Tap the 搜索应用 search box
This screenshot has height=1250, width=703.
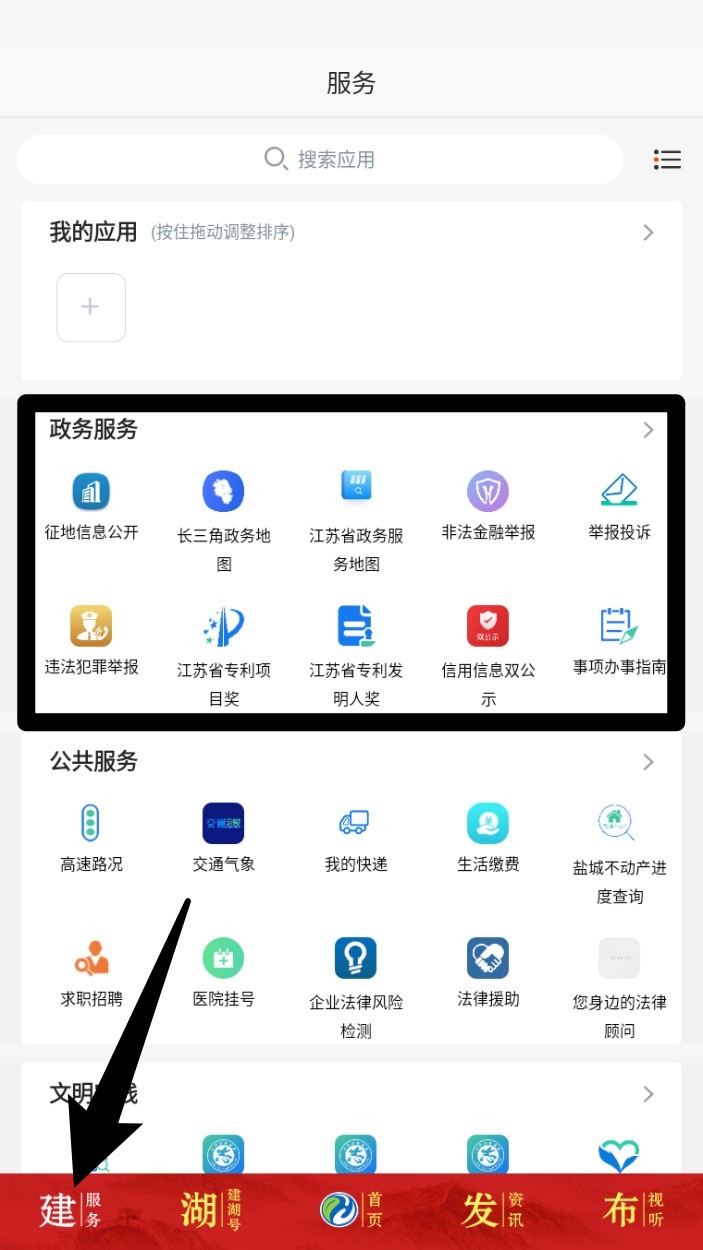pyautogui.click(x=320, y=159)
